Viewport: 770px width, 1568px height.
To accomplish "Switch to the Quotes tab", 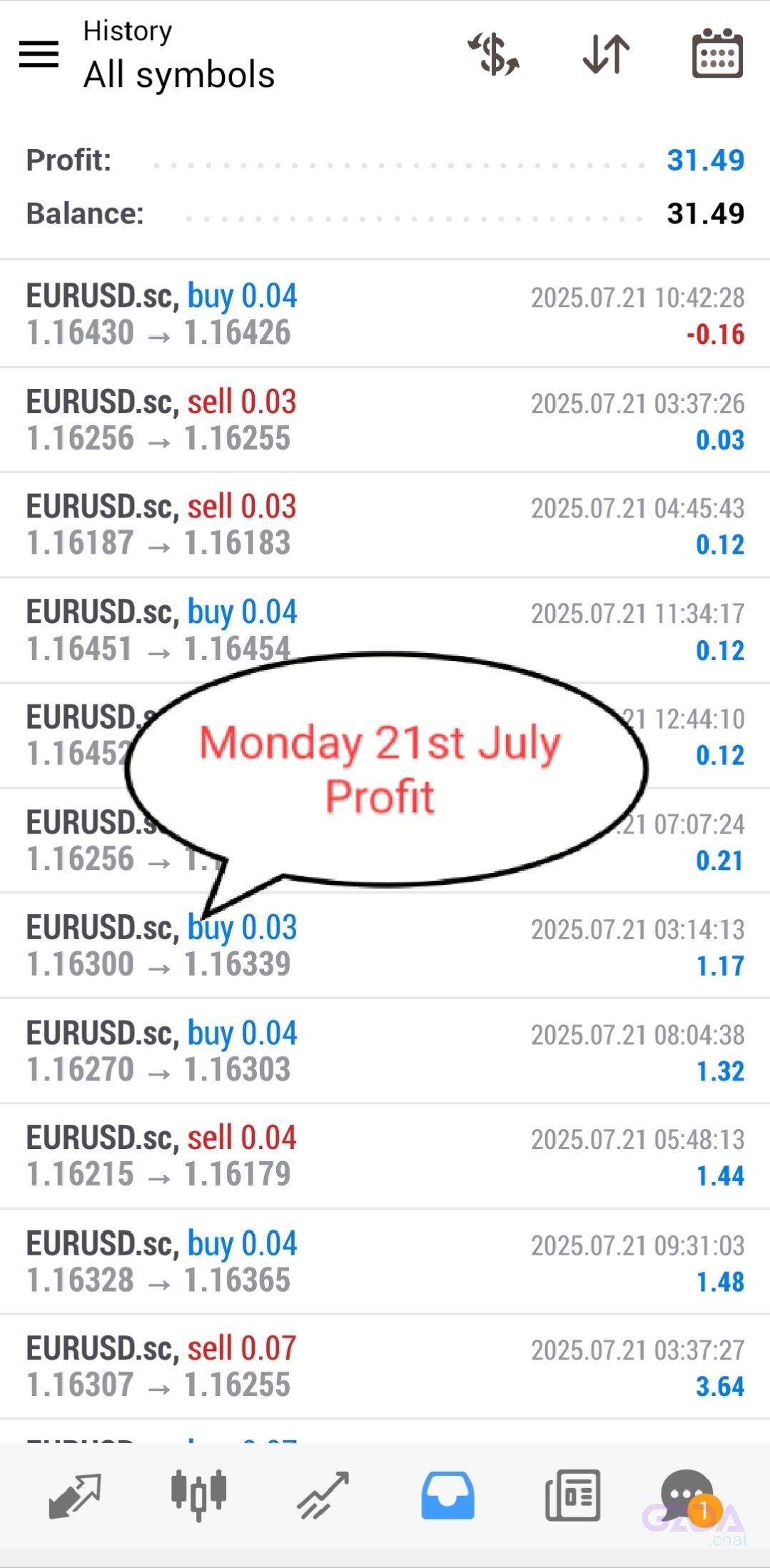I will click(74, 1495).
